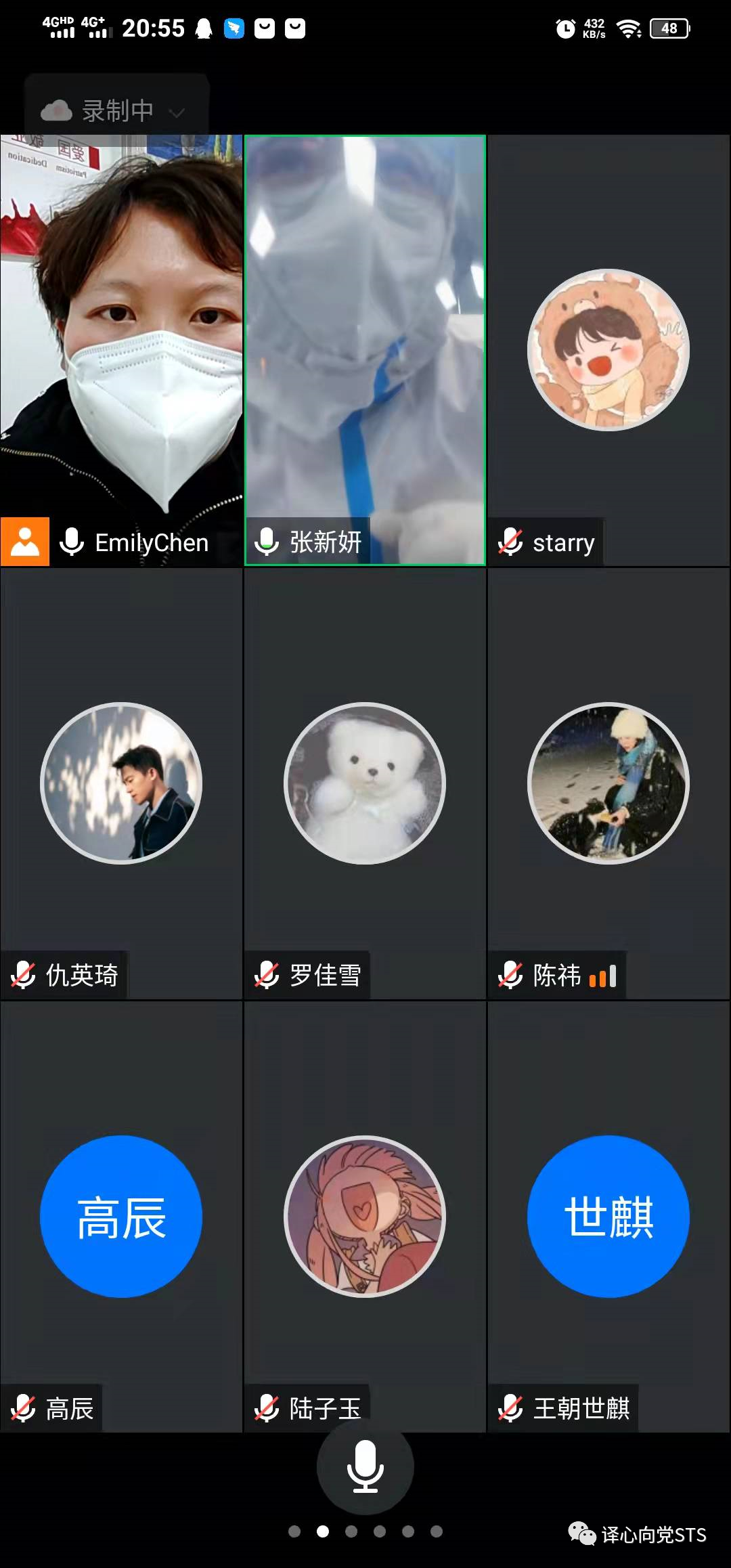Open 高辰's participant tile

(121, 1217)
